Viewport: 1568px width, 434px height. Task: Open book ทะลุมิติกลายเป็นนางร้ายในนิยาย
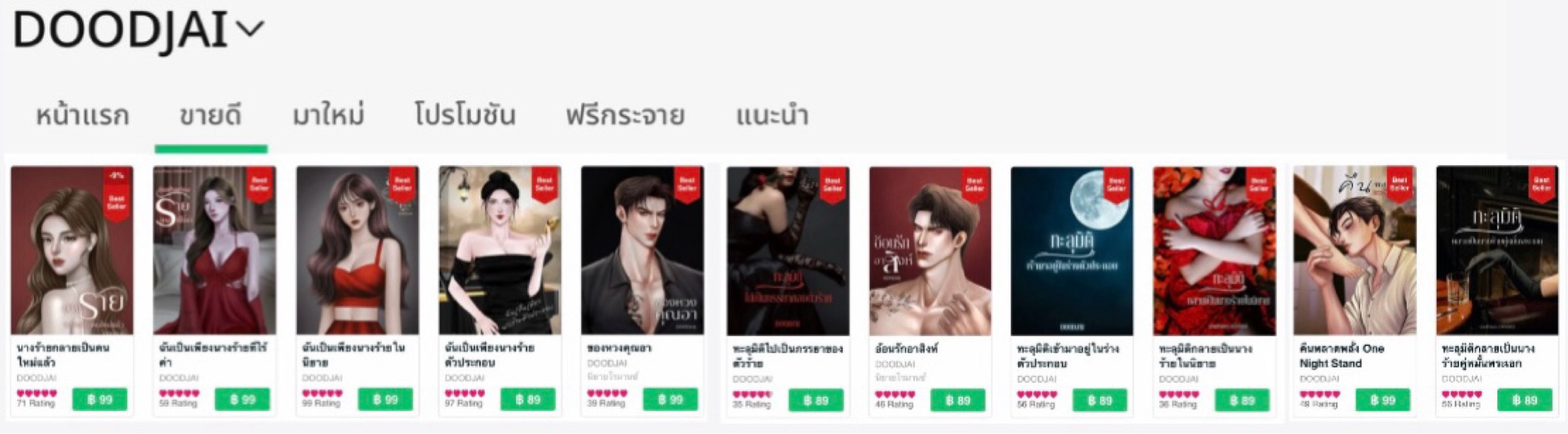click(1214, 251)
